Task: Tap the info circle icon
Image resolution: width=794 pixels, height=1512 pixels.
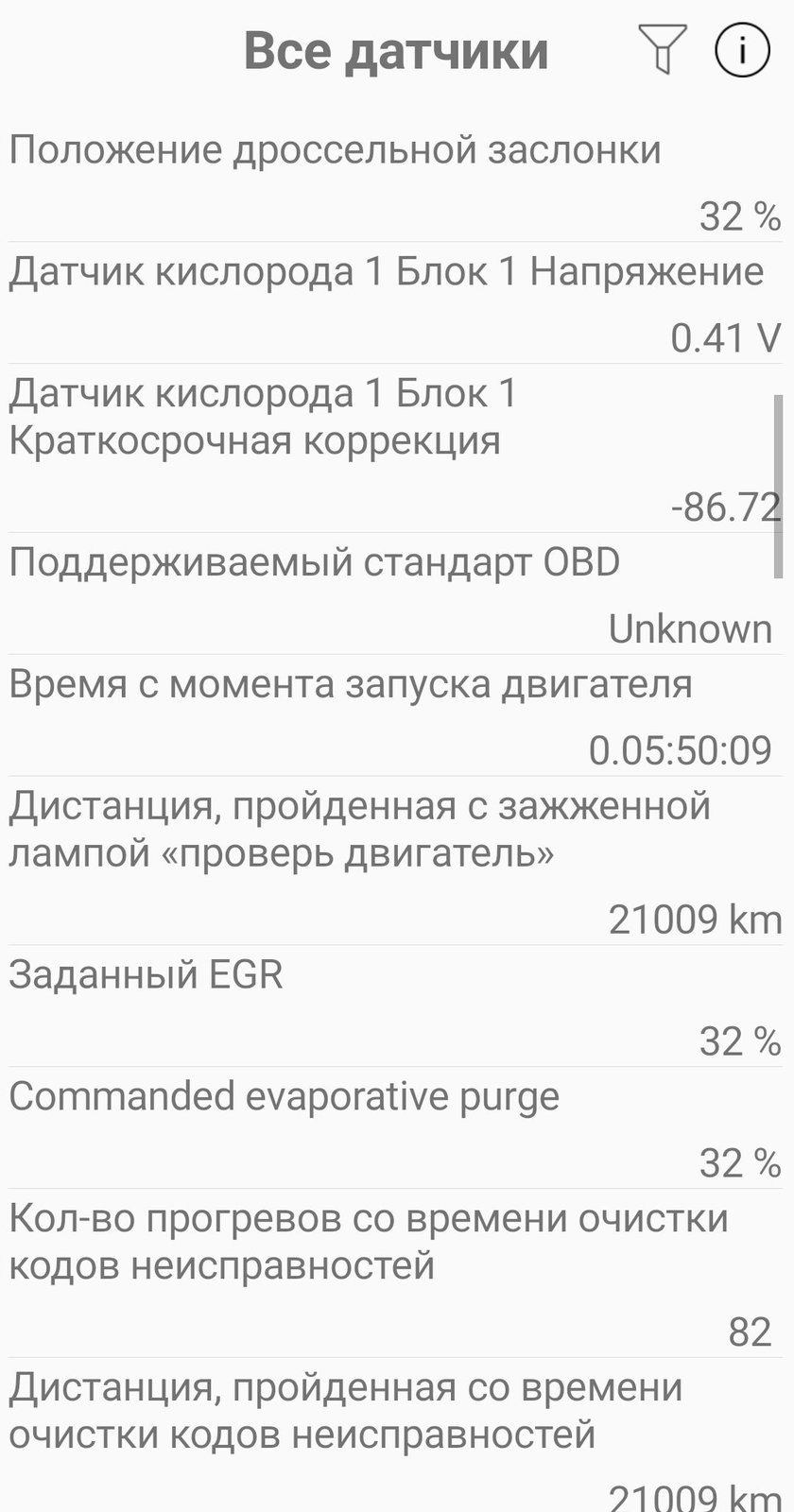Action: click(x=742, y=49)
